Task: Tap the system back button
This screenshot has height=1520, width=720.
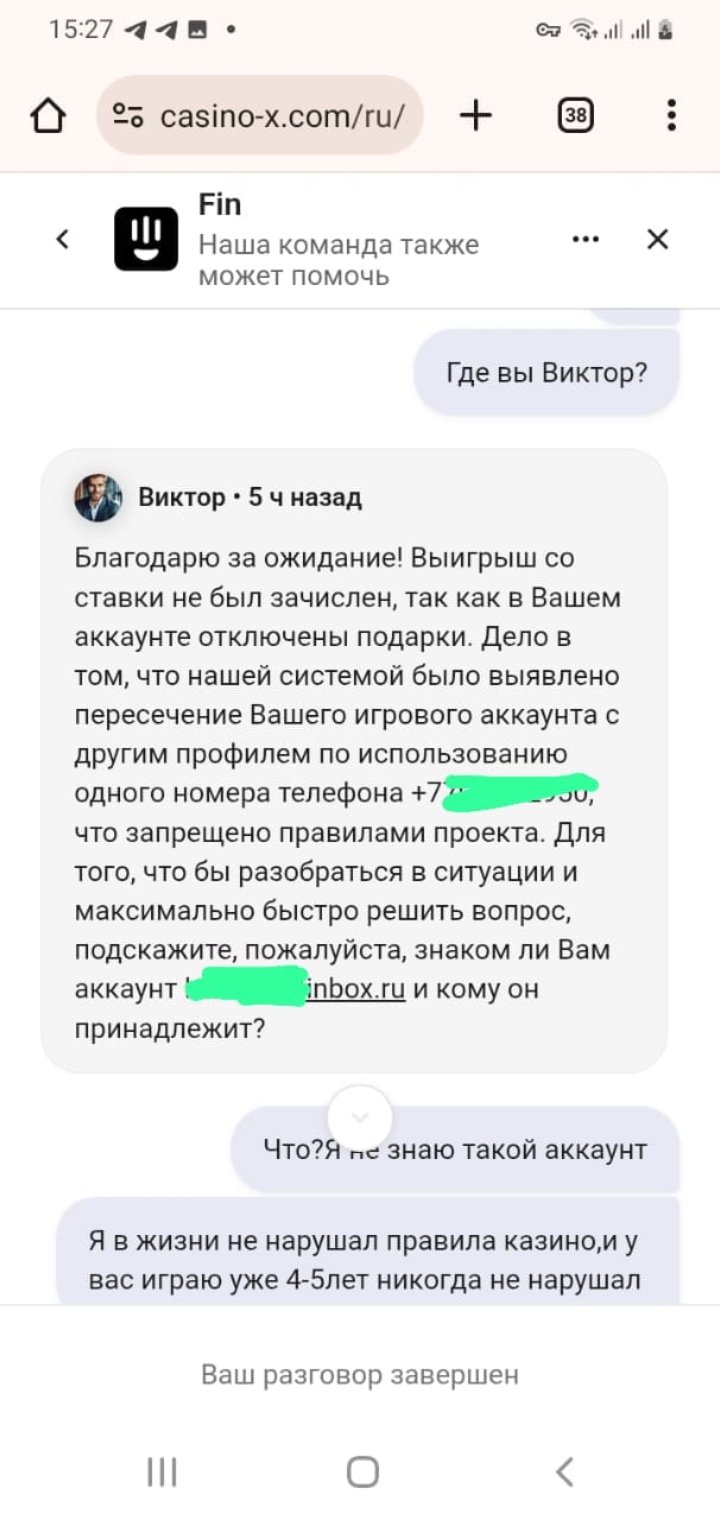Action: 565,1471
